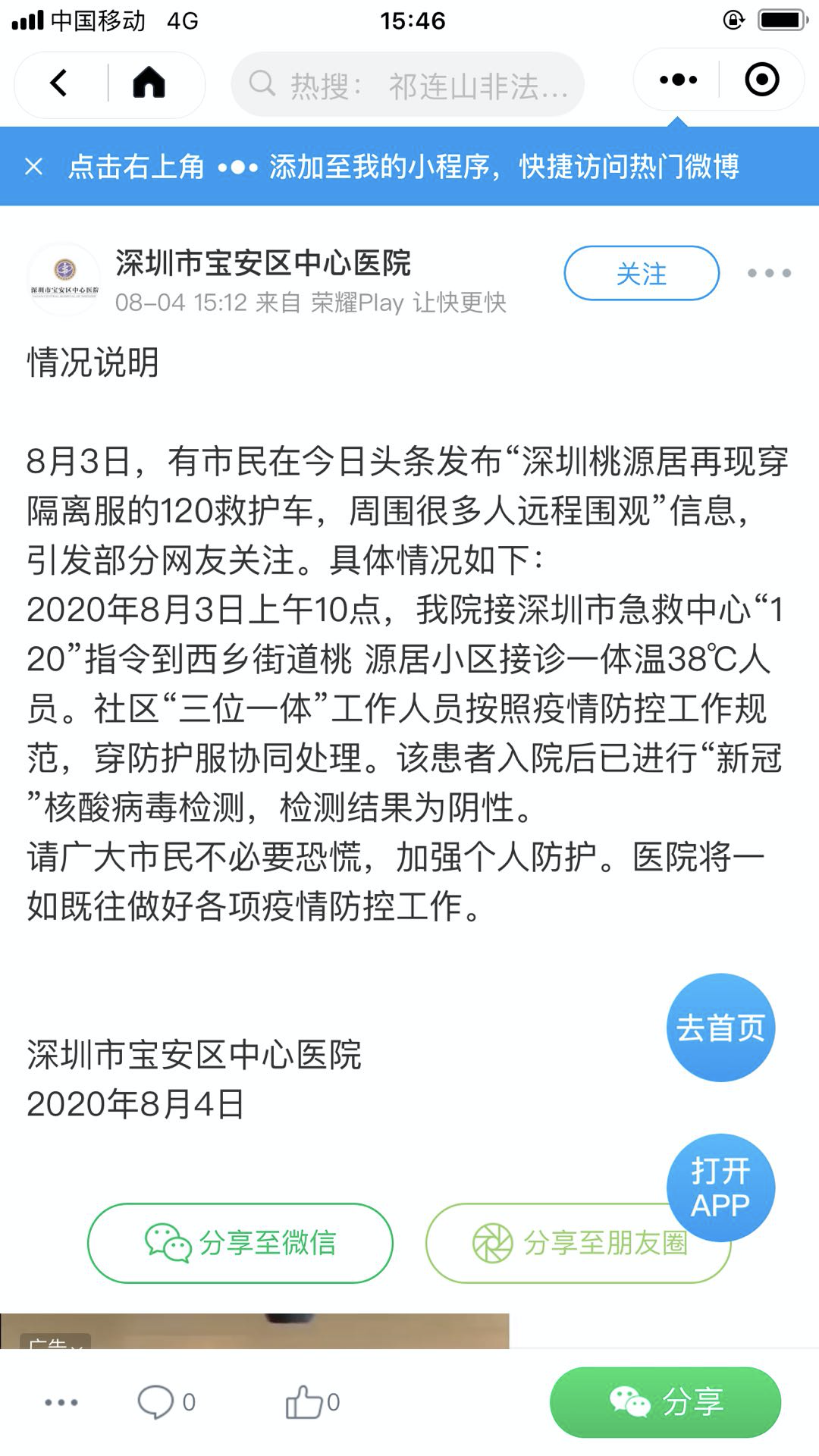Viewport: 819px width, 1456px height.
Task: Like the post with the thumbs-up
Action: tap(305, 1402)
